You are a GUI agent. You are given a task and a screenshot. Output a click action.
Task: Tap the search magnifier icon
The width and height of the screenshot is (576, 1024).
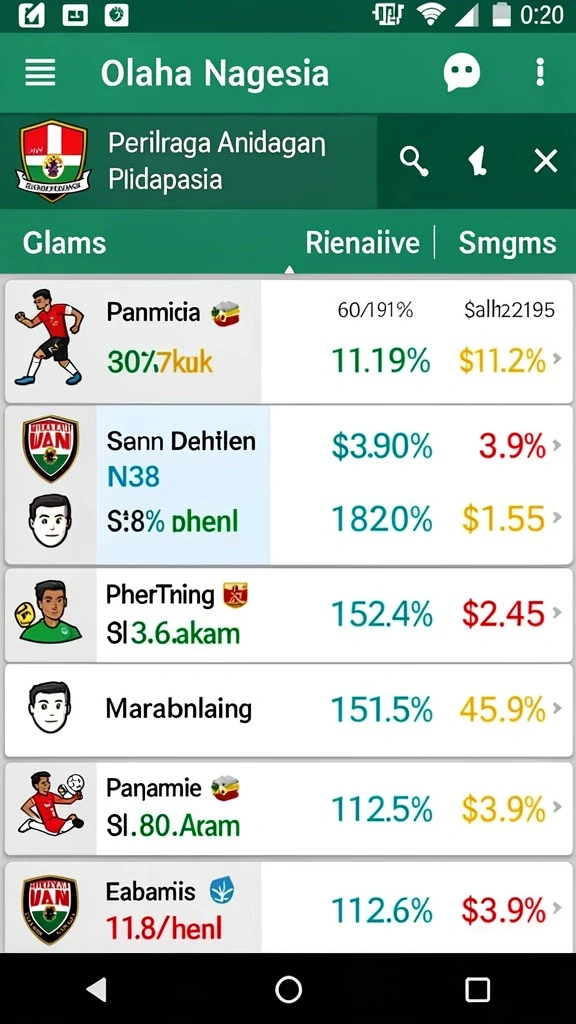[415, 161]
